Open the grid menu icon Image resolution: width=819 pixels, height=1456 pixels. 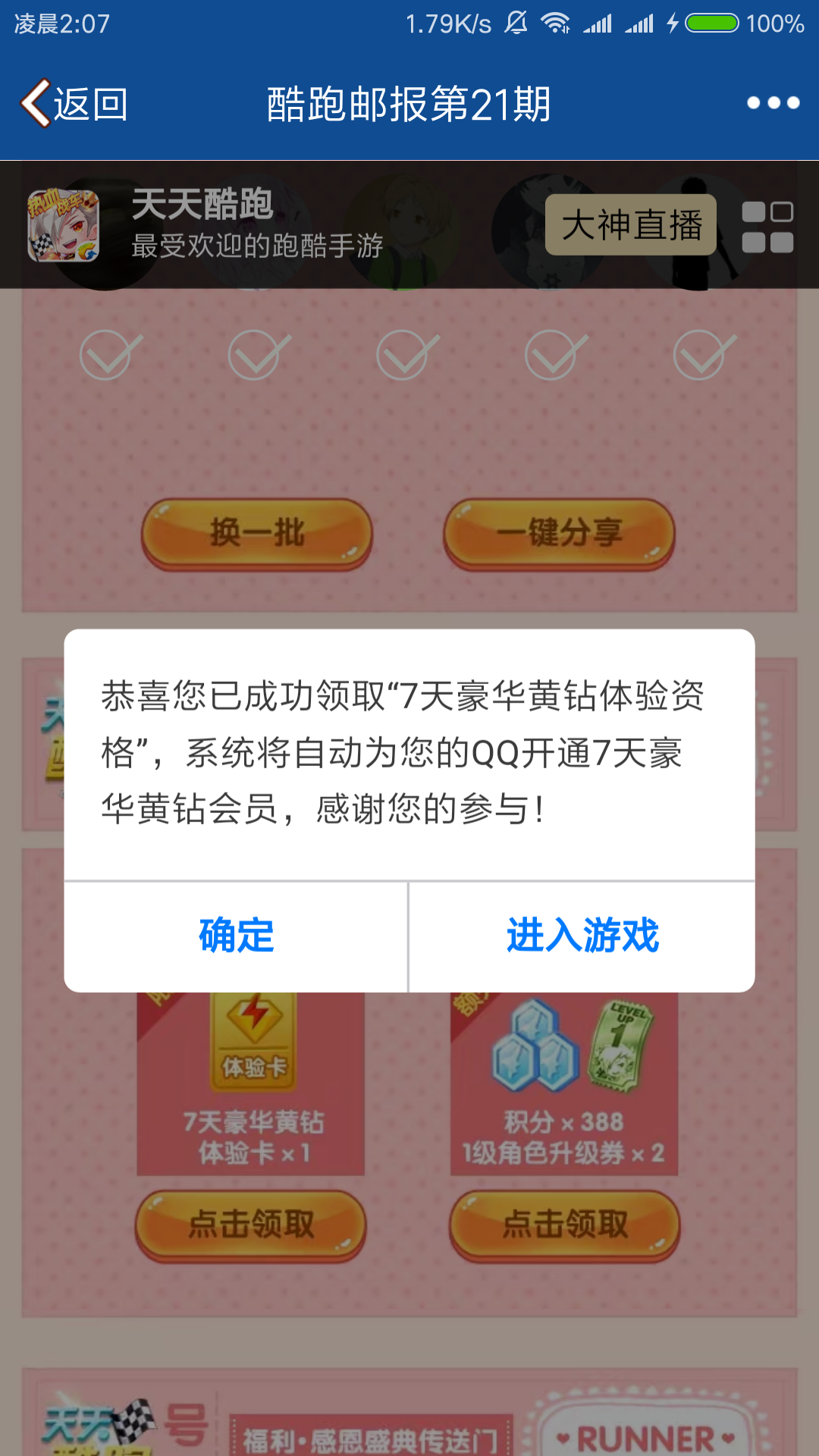pyautogui.click(x=767, y=227)
